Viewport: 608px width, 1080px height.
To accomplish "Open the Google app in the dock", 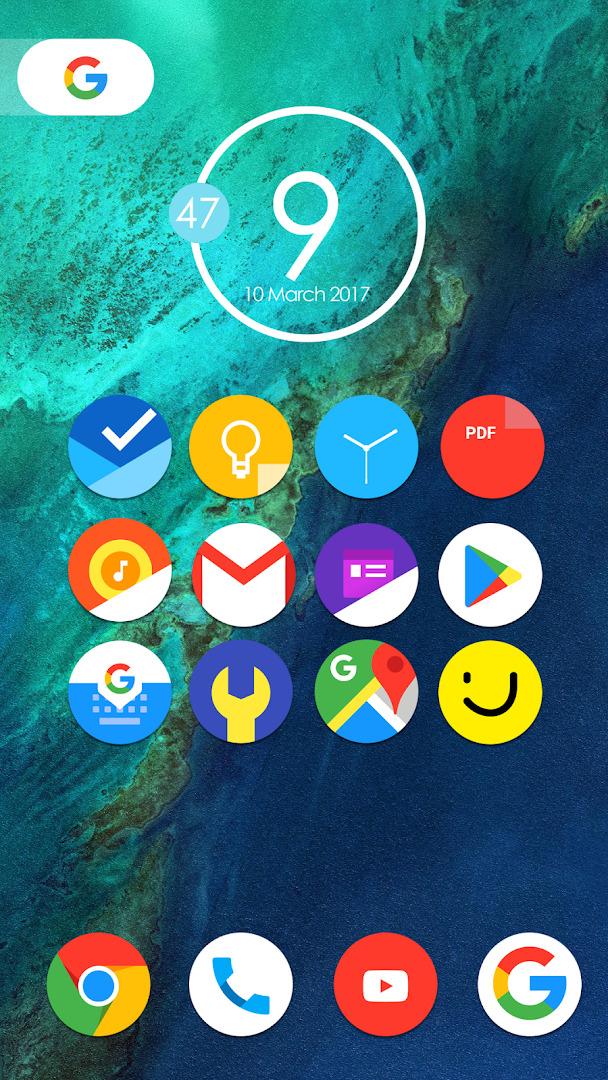I will point(530,984).
